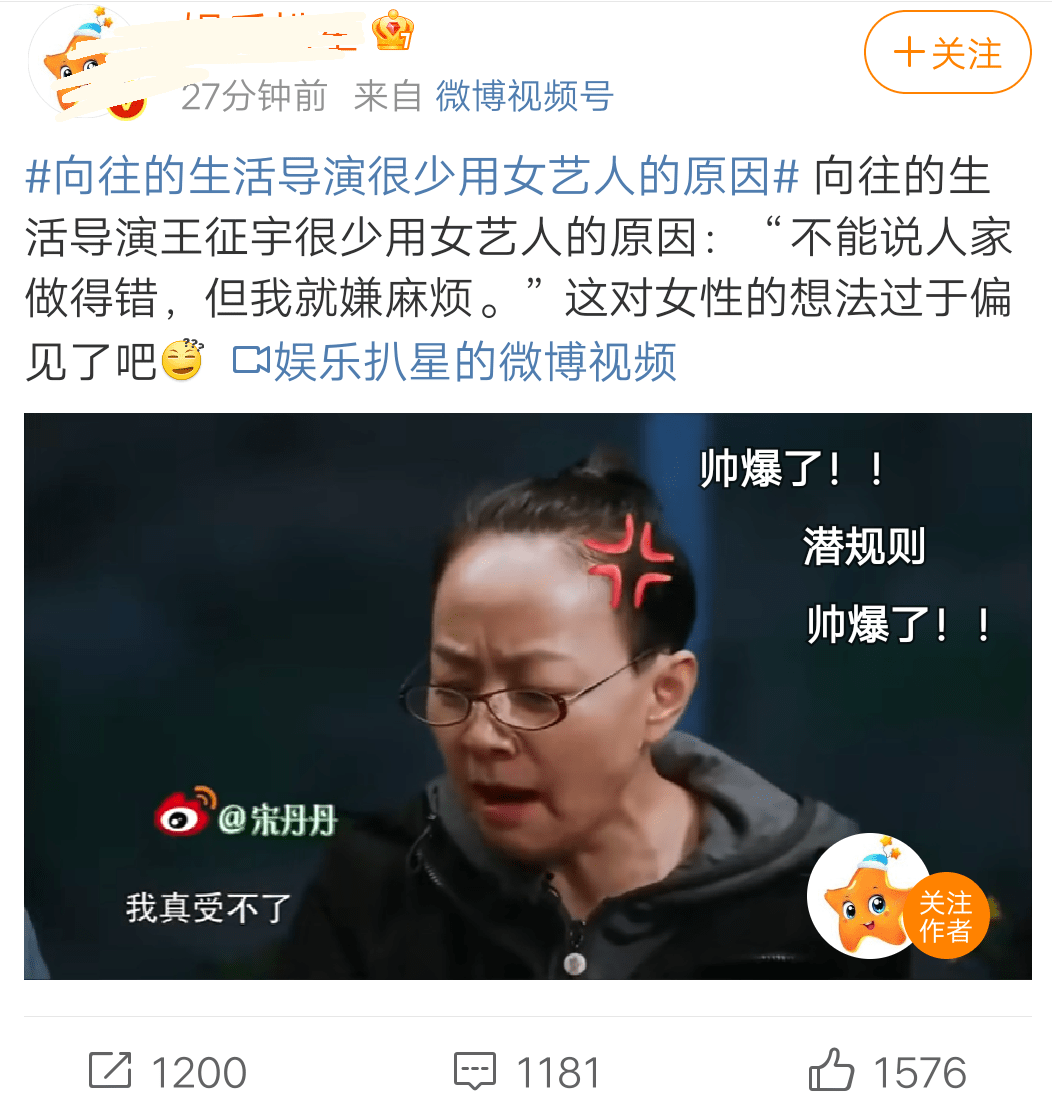Like this post
The image size is (1052, 1118).
point(887,1073)
